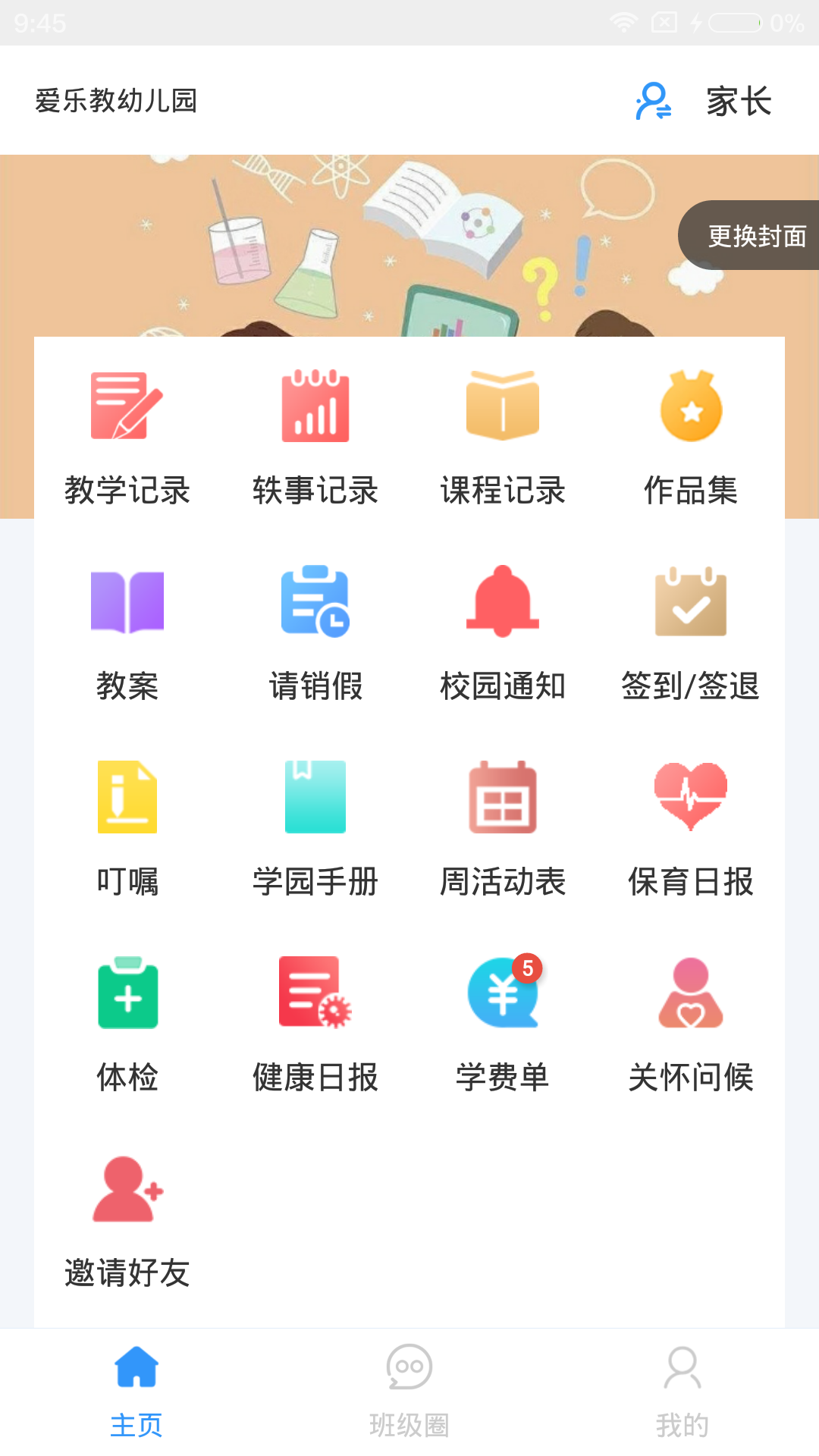Open 健康日报 daily health report

tap(315, 1025)
